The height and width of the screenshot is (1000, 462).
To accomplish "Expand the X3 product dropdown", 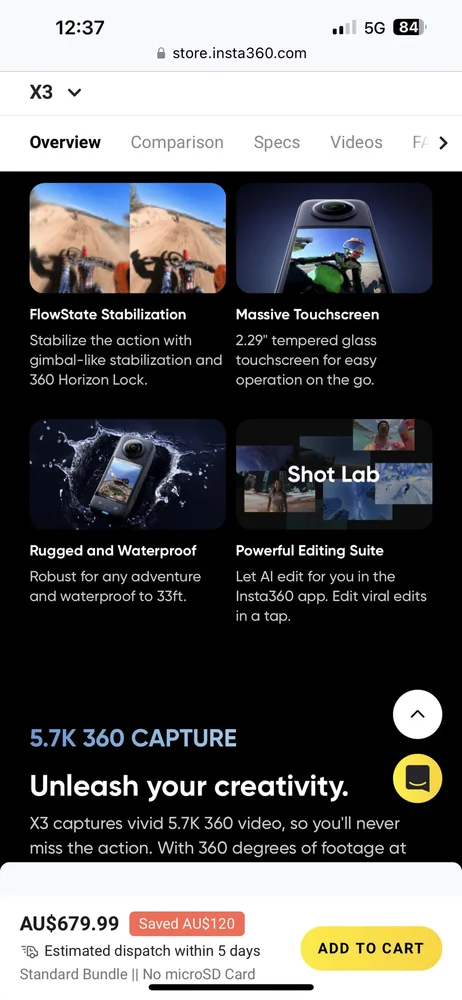I will coord(56,92).
